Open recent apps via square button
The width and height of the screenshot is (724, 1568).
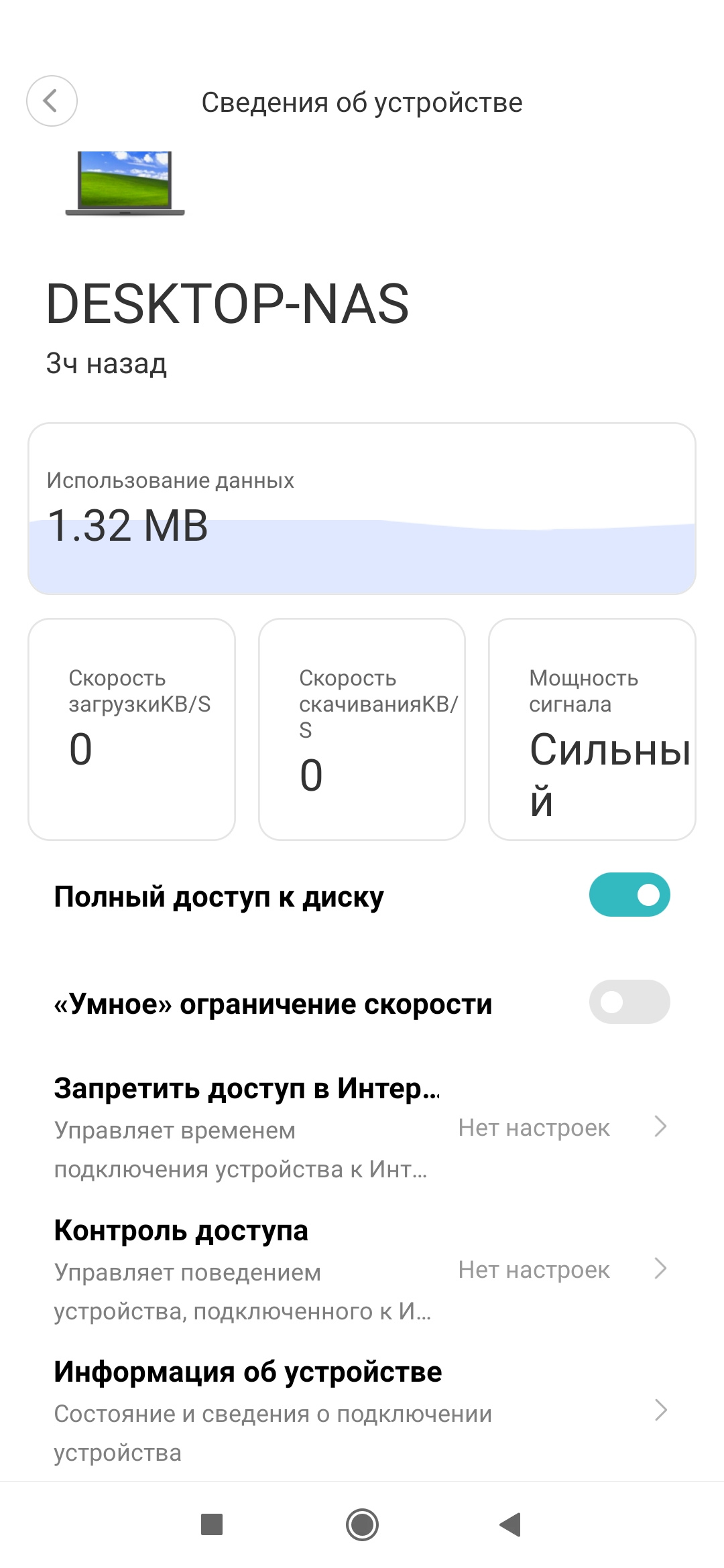click(x=212, y=1525)
